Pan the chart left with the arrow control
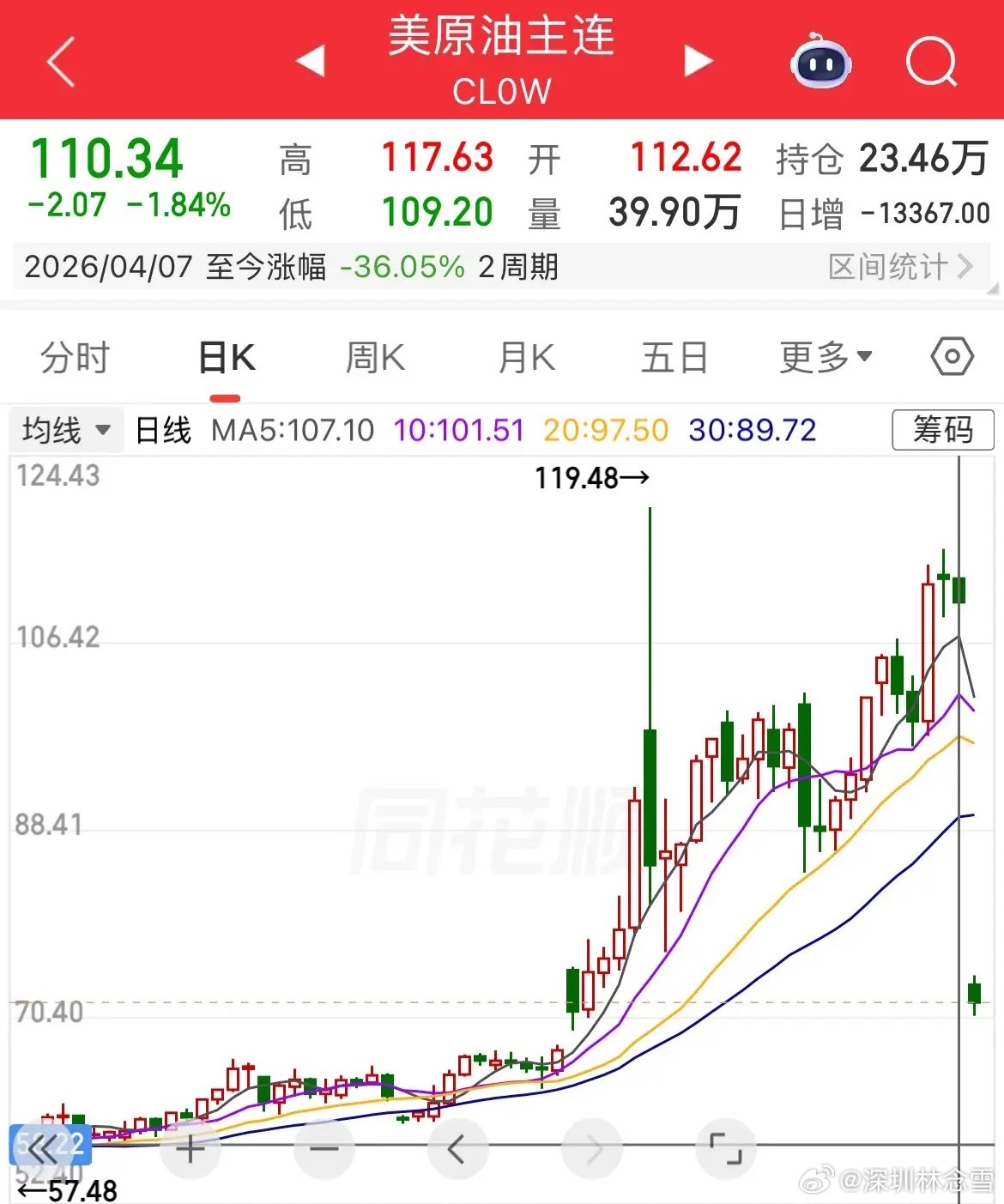 point(459,1147)
